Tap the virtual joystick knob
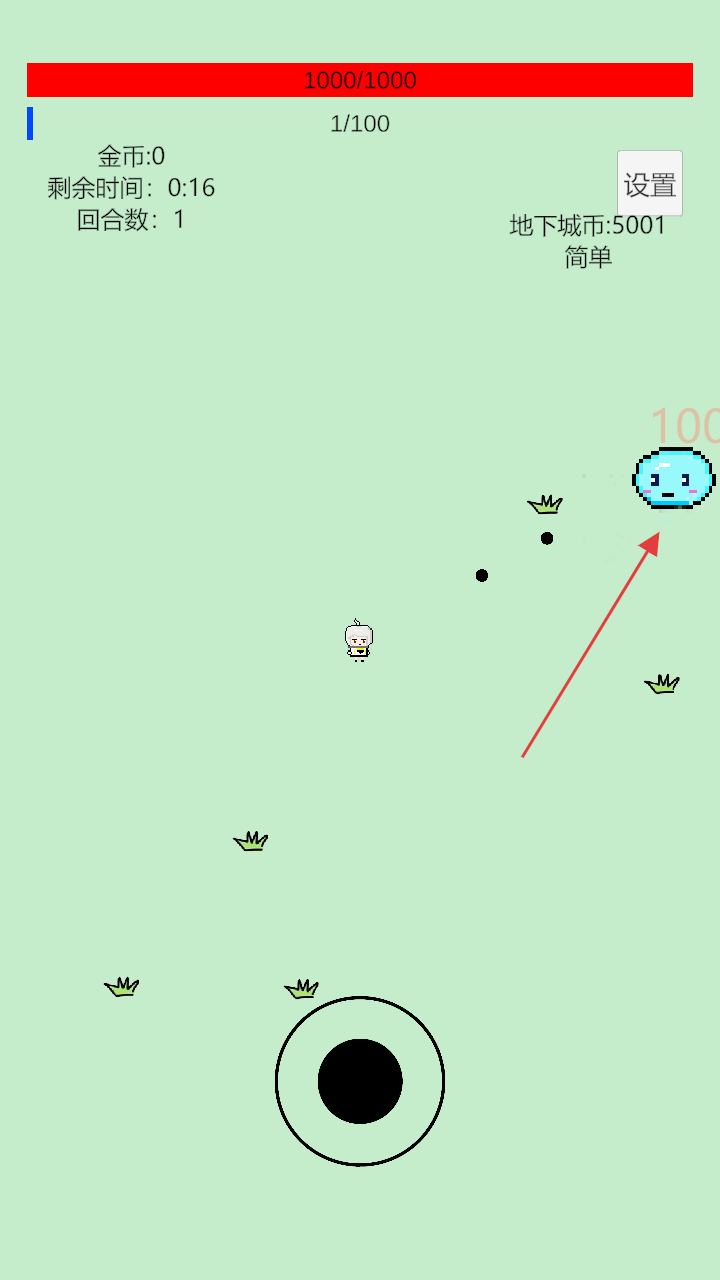 [x=360, y=1081]
